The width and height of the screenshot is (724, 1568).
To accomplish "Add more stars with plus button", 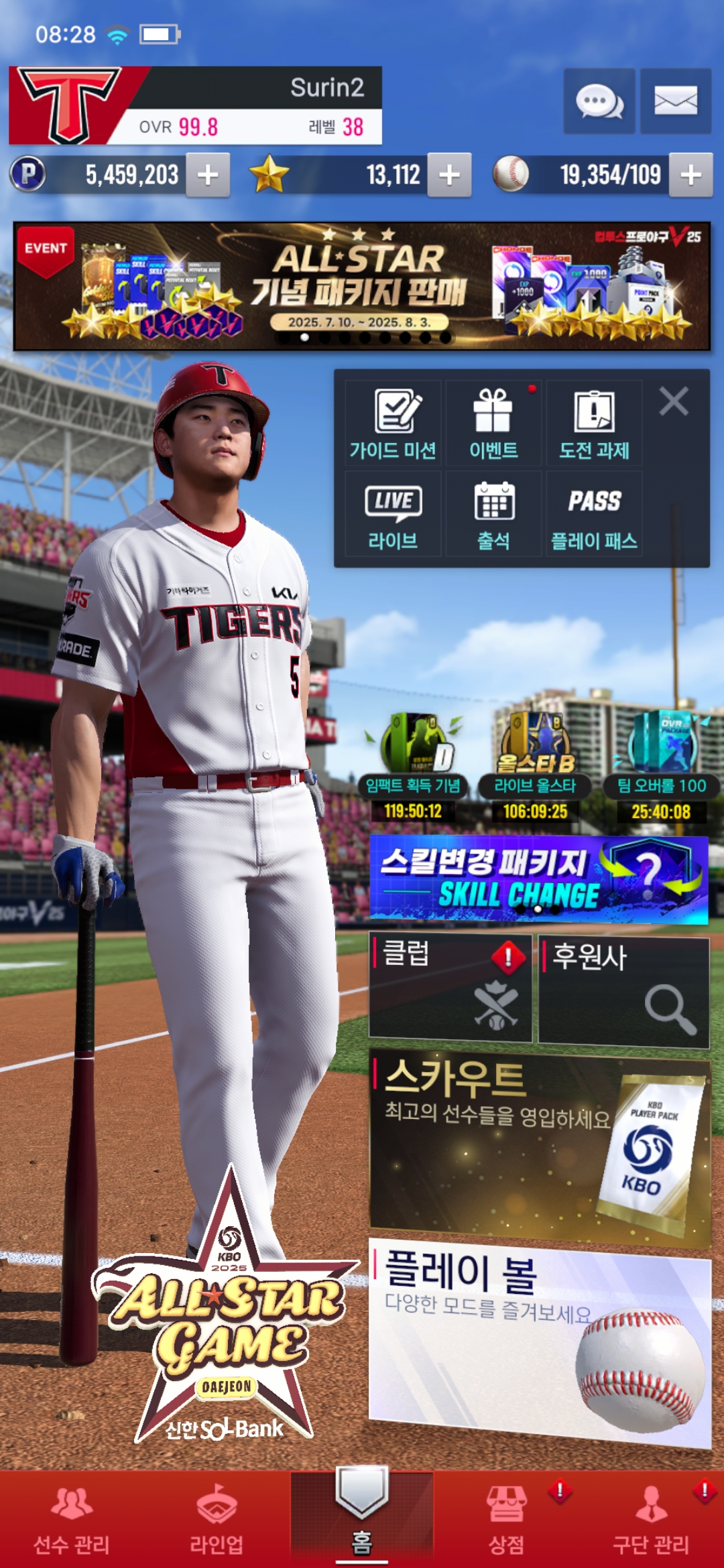I will click(x=449, y=175).
